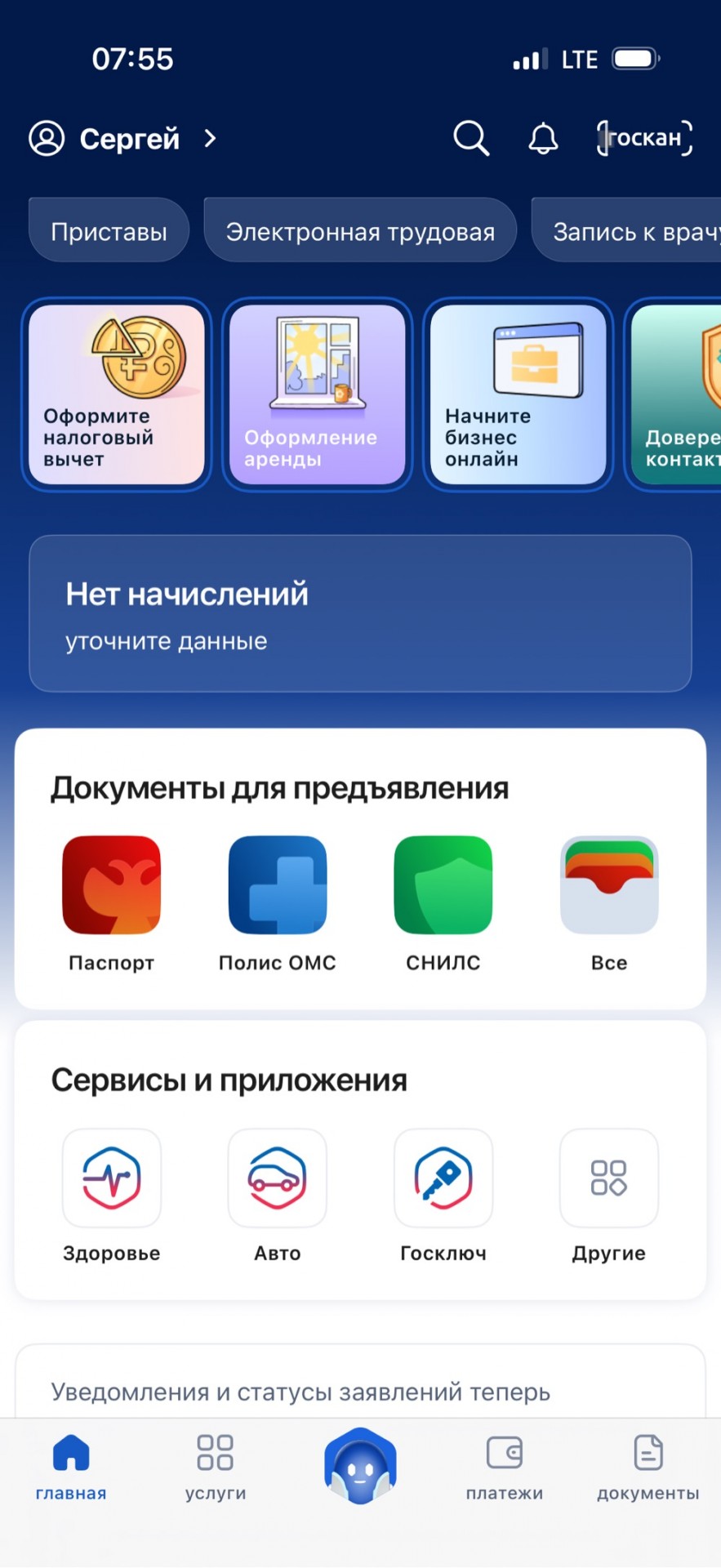Open the robot assistant
Image resolution: width=721 pixels, height=1568 pixels.
pos(360,1466)
